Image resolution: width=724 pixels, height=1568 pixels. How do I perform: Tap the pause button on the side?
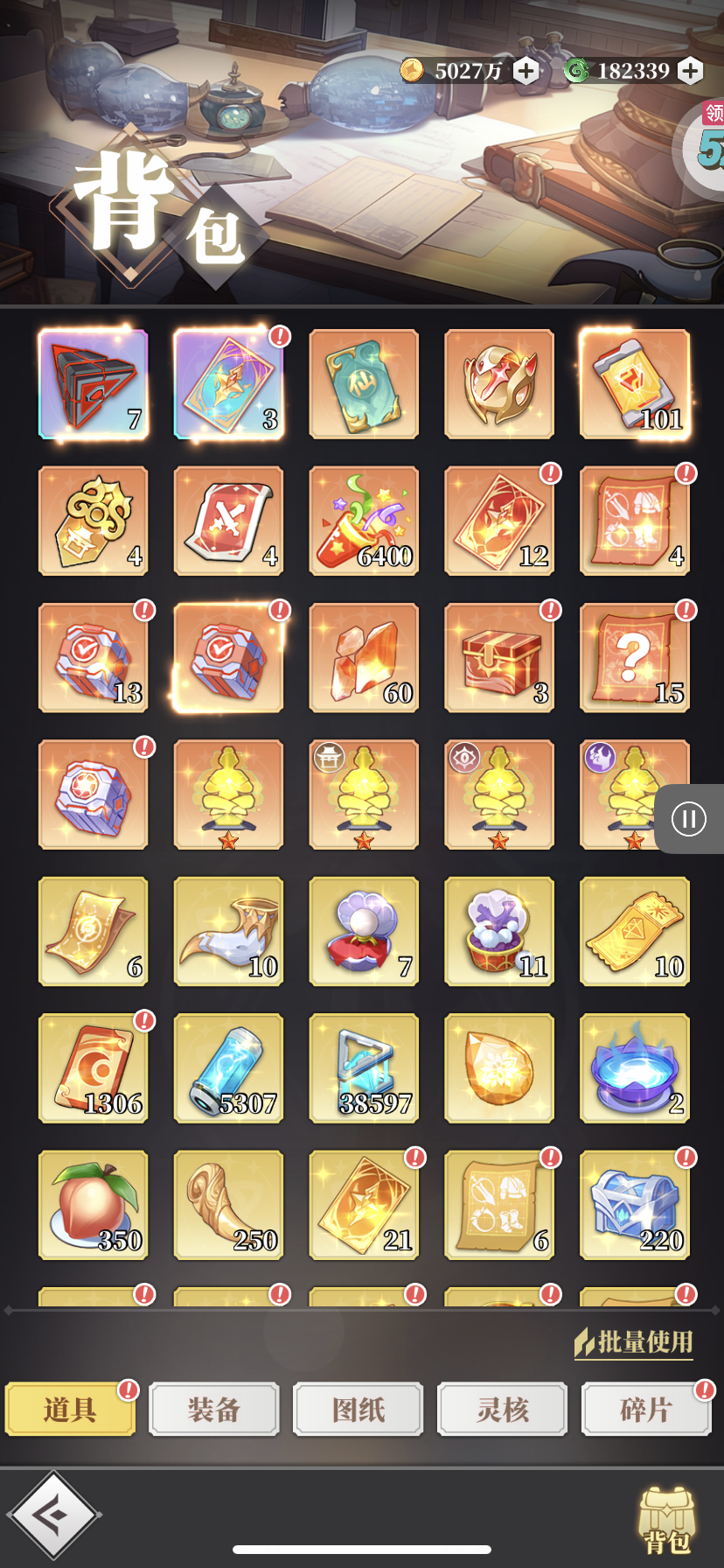(x=689, y=819)
